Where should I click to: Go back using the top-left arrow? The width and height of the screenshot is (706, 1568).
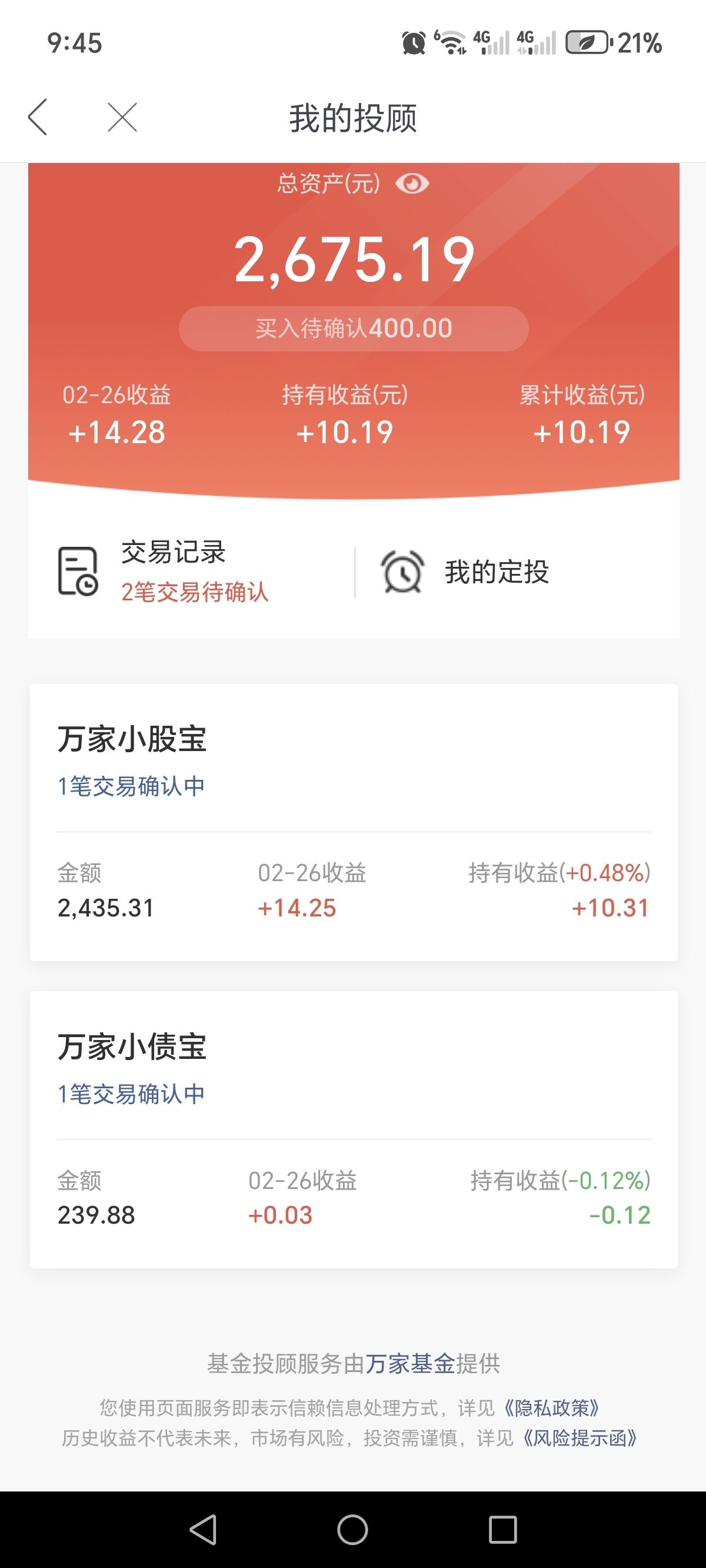pos(38,117)
